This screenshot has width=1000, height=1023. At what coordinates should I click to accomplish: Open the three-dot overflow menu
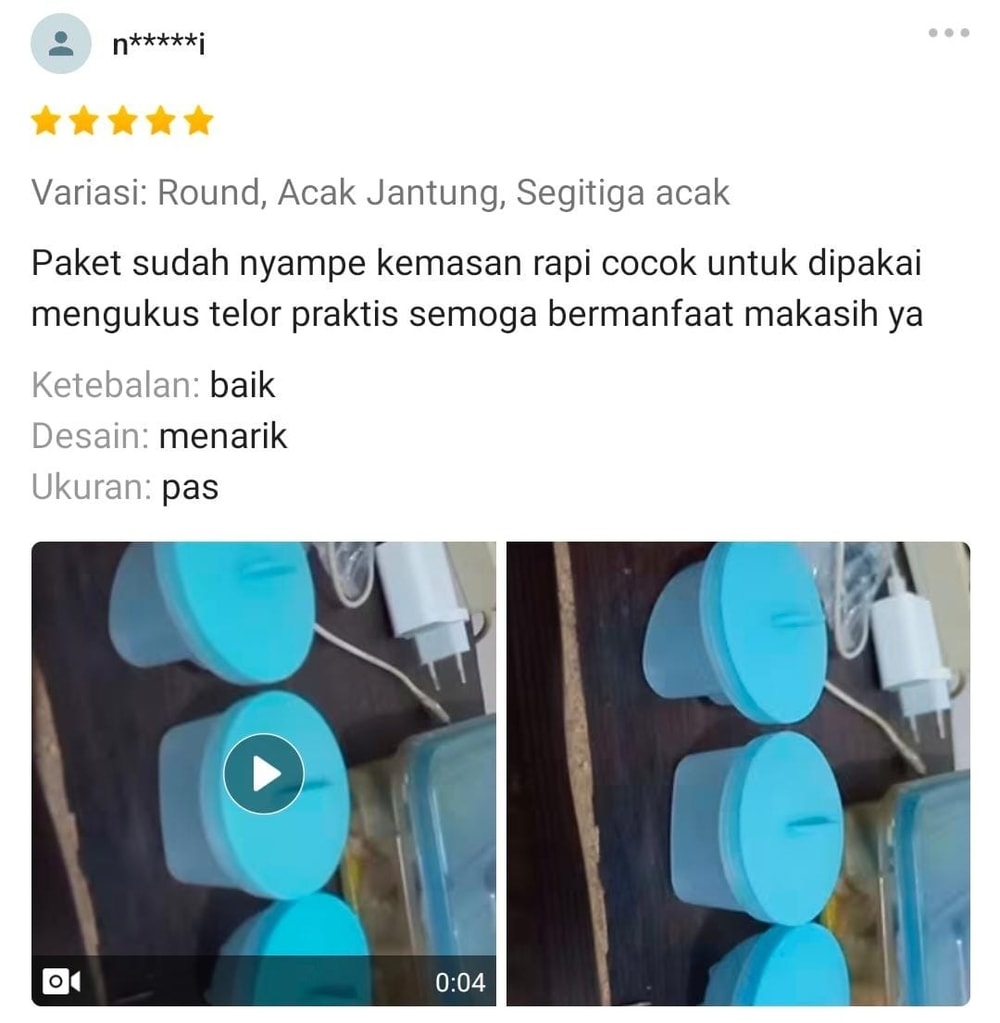pos(948,33)
